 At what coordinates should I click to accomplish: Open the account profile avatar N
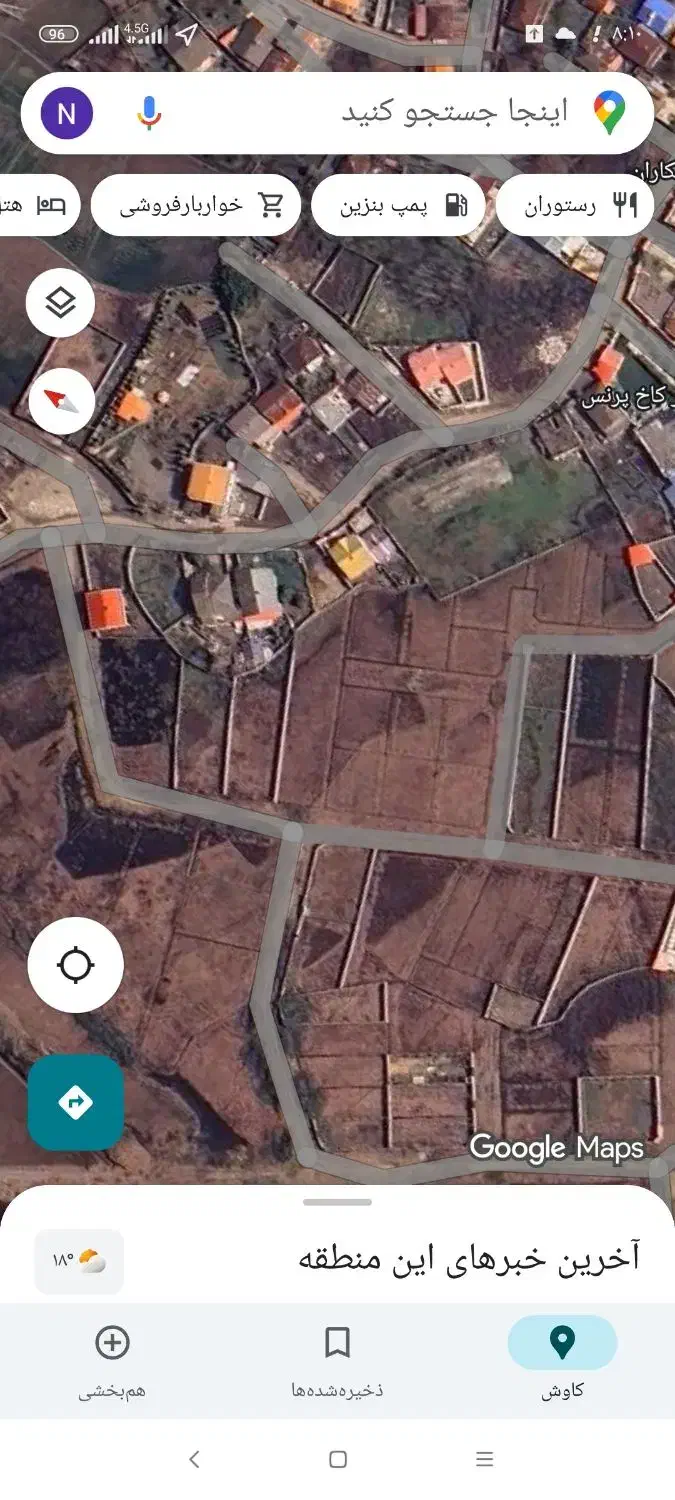(67, 113)
